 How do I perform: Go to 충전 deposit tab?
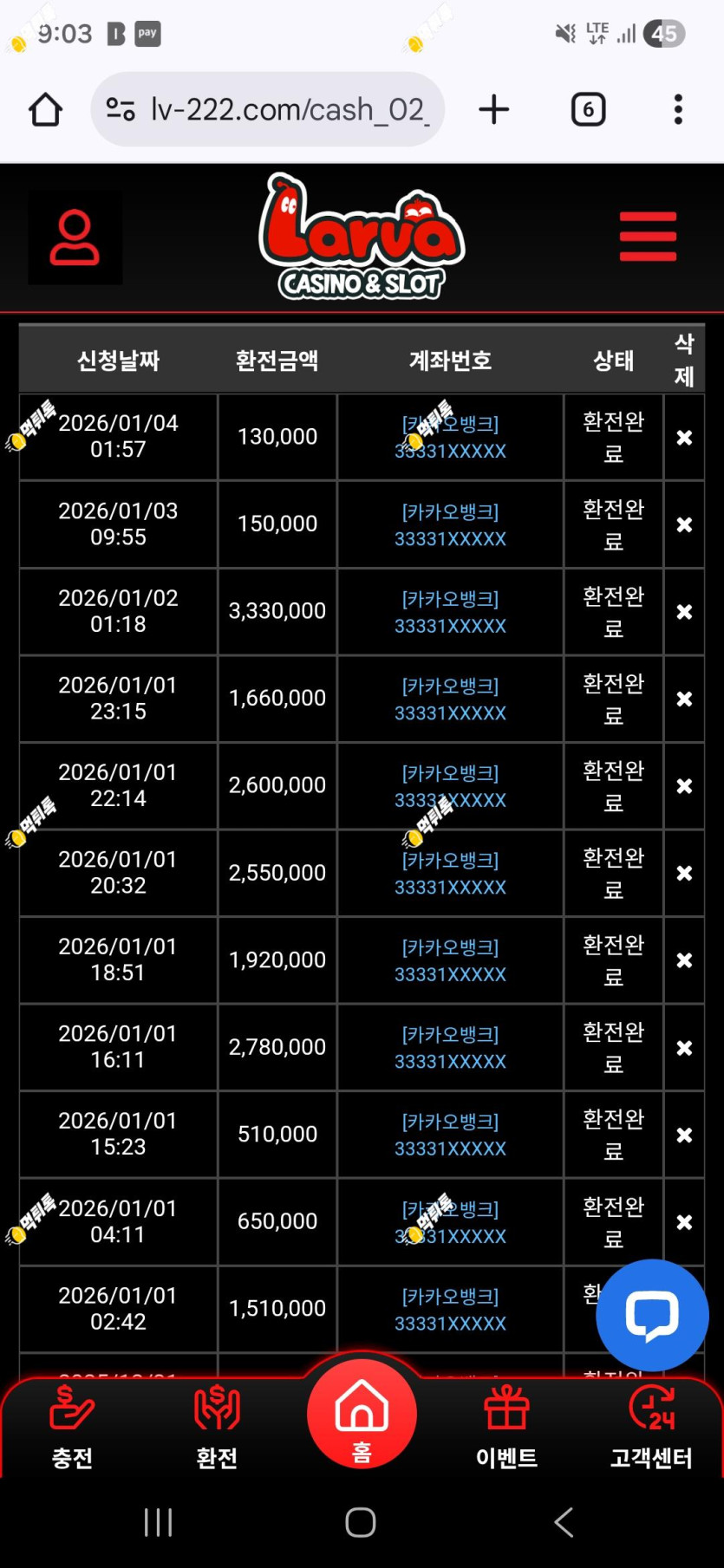(x=72, y=1428)
